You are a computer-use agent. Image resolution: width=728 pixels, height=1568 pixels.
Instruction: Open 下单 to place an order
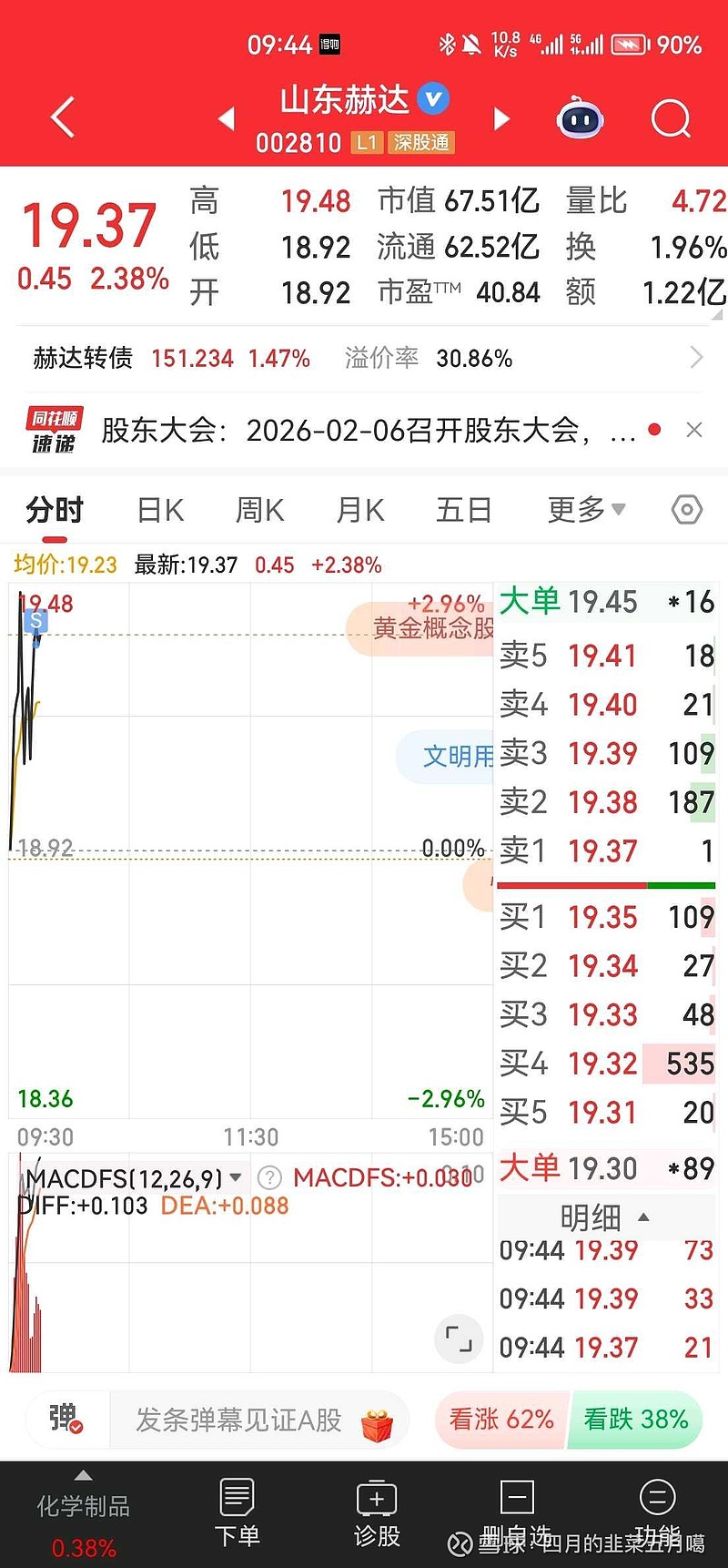(x=237, y=1513)
